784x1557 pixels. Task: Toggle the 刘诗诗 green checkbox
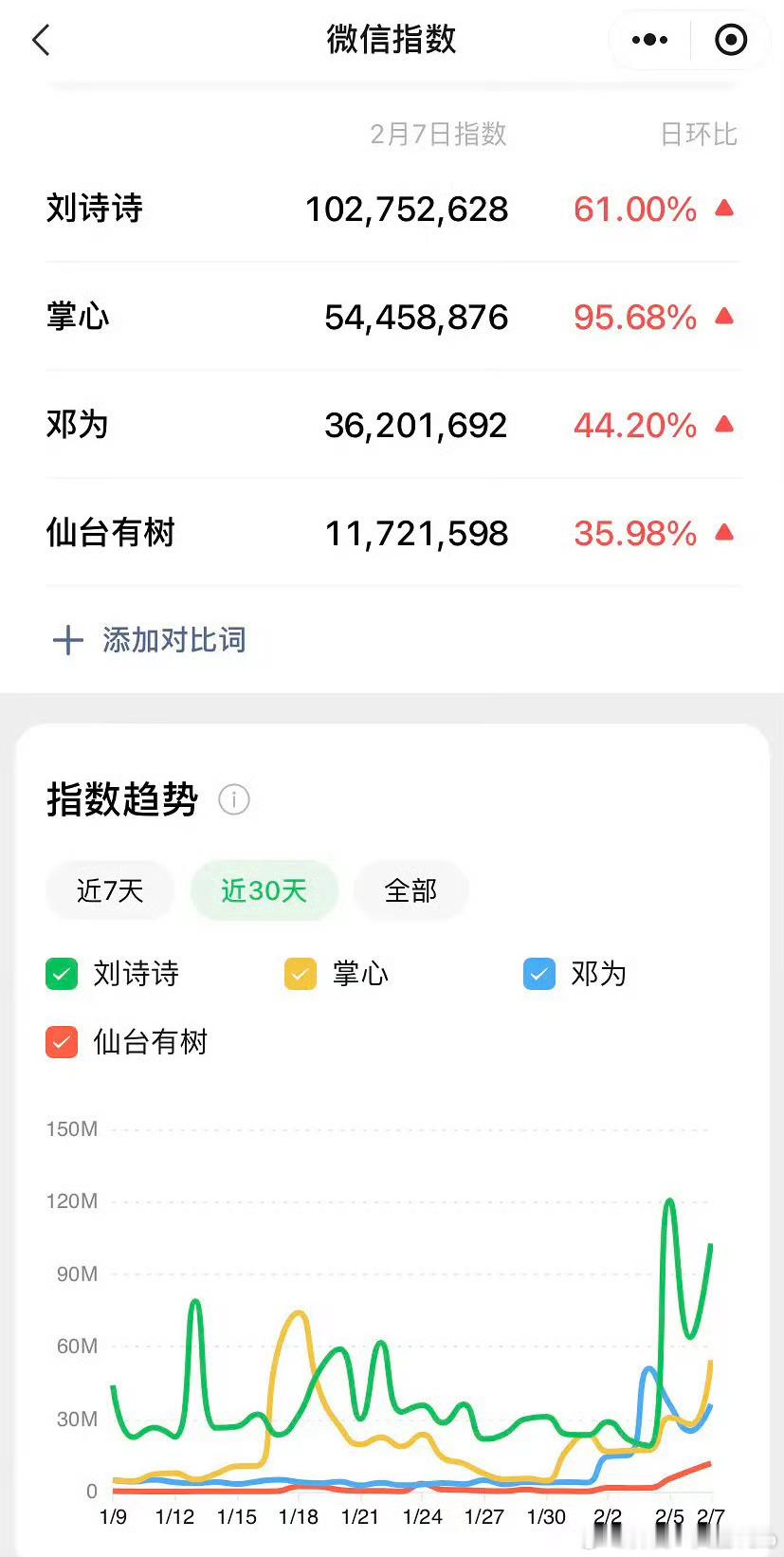[x=61, y=973]
